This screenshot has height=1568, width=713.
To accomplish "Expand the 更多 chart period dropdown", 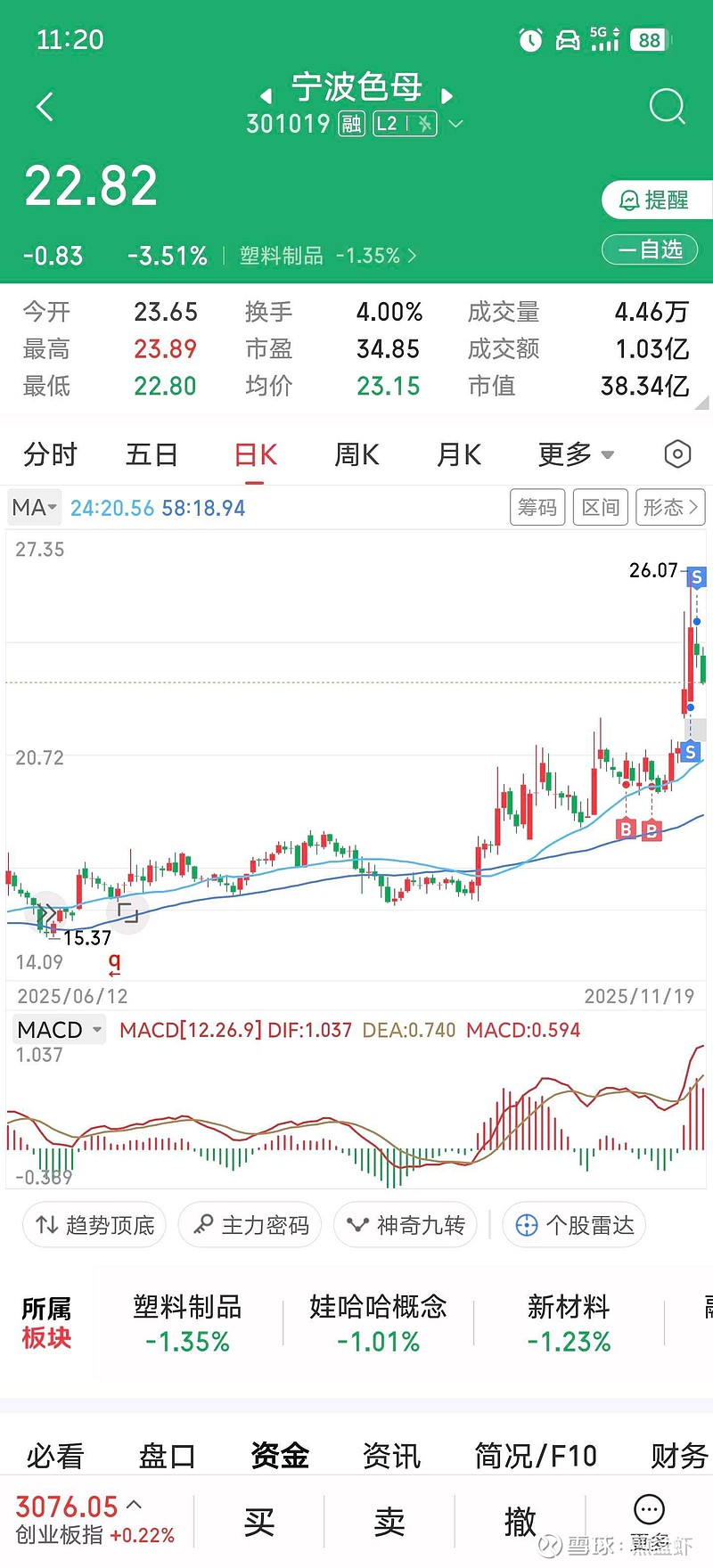I will 575,454.
